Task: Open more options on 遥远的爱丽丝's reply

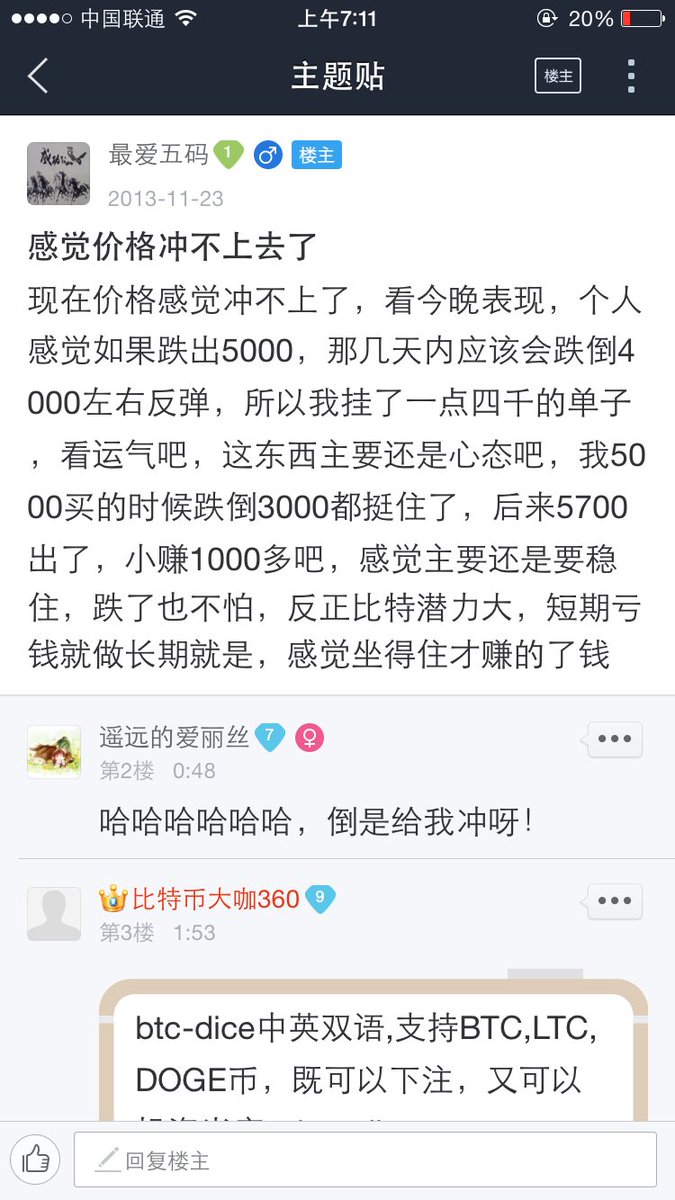Action: point(614,739)
